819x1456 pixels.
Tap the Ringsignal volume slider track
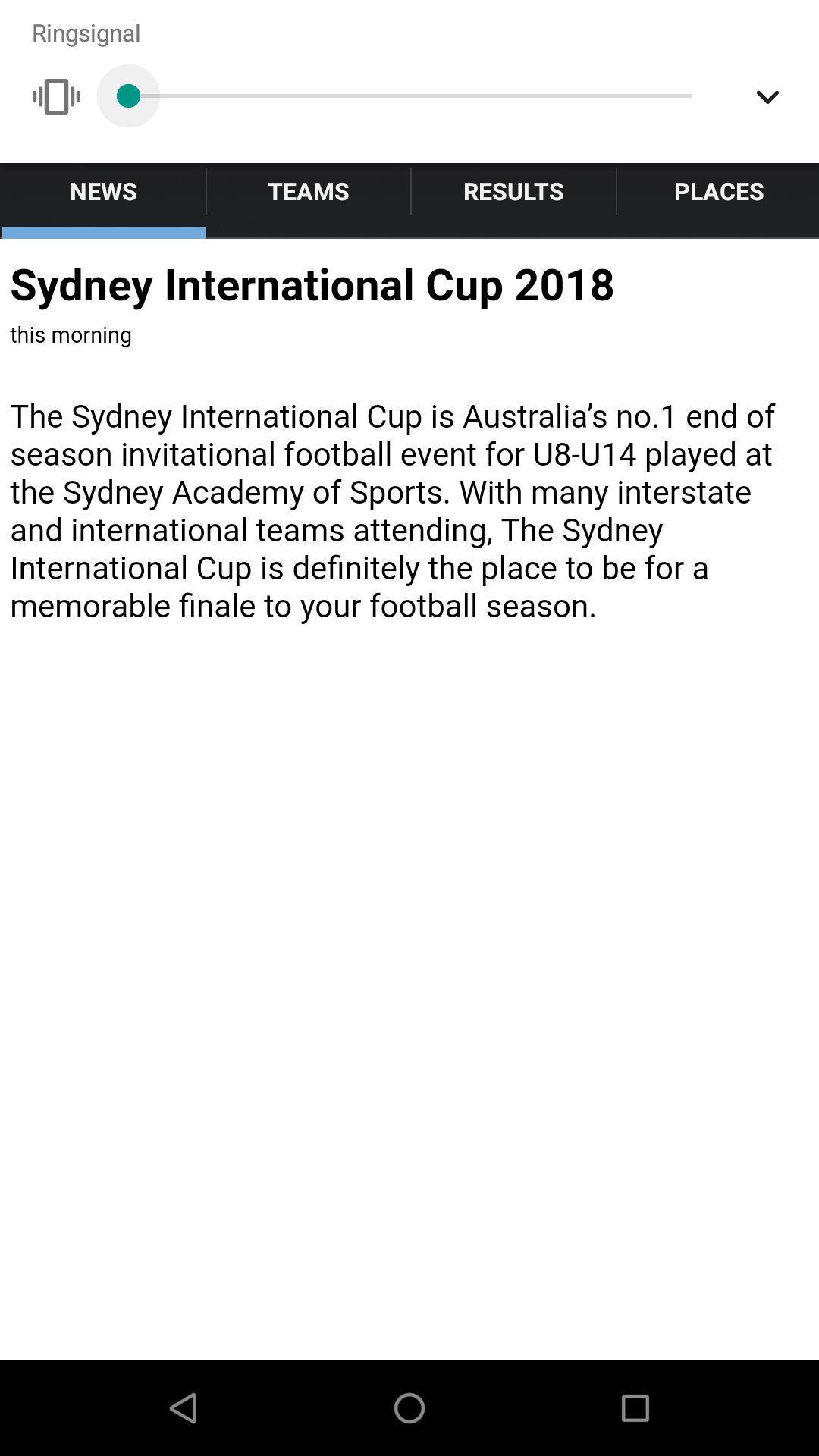point(409,96)
